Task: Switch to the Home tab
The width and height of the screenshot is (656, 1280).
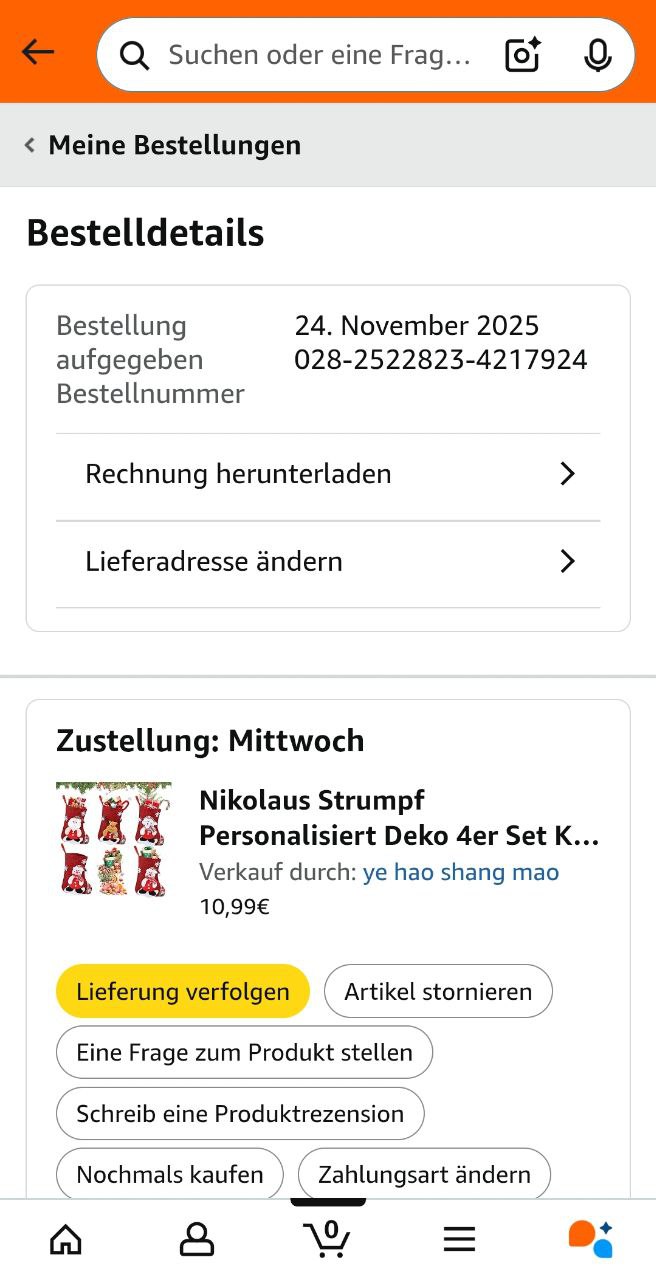Action: pyautogui.click(x=66, y=1240)
